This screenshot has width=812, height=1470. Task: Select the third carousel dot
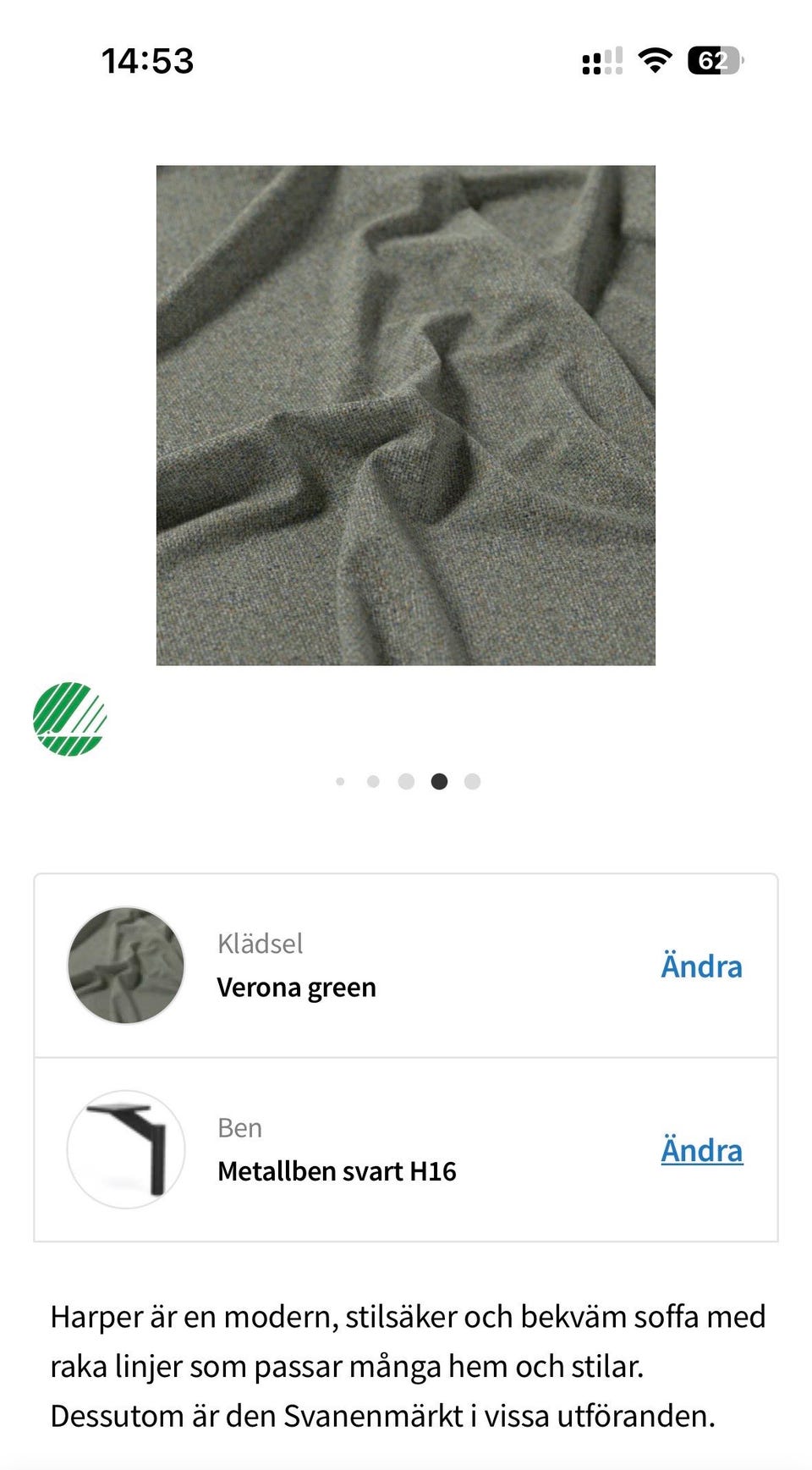(x=407, y=781)
